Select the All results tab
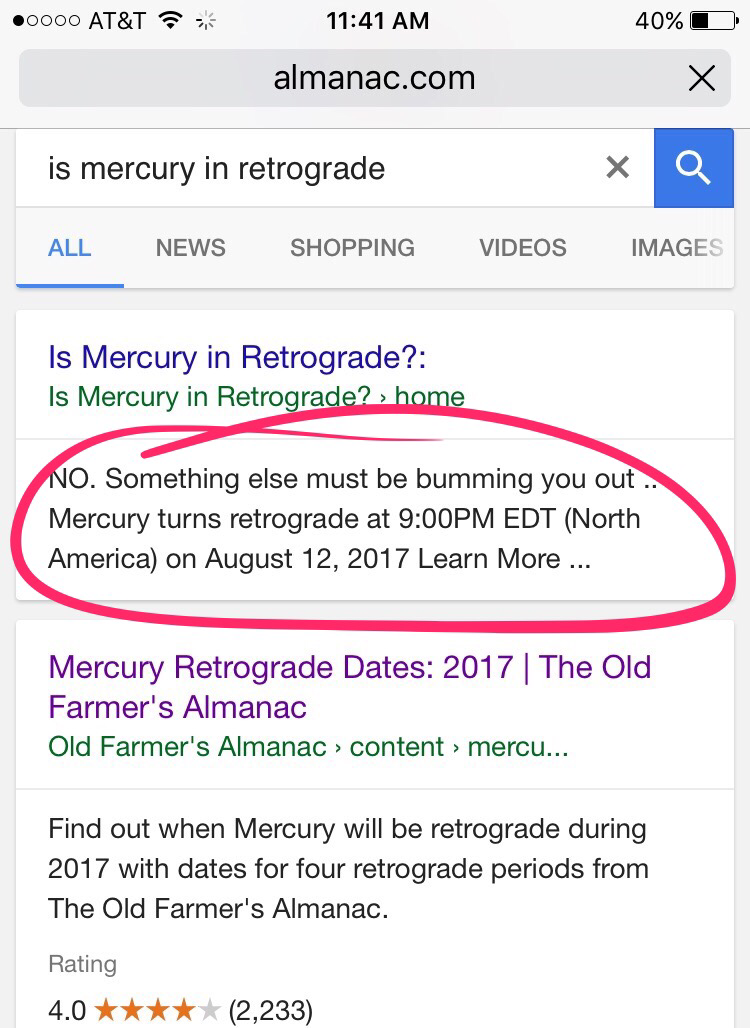This screenshot has width=750, height=1028. point(69,248)
